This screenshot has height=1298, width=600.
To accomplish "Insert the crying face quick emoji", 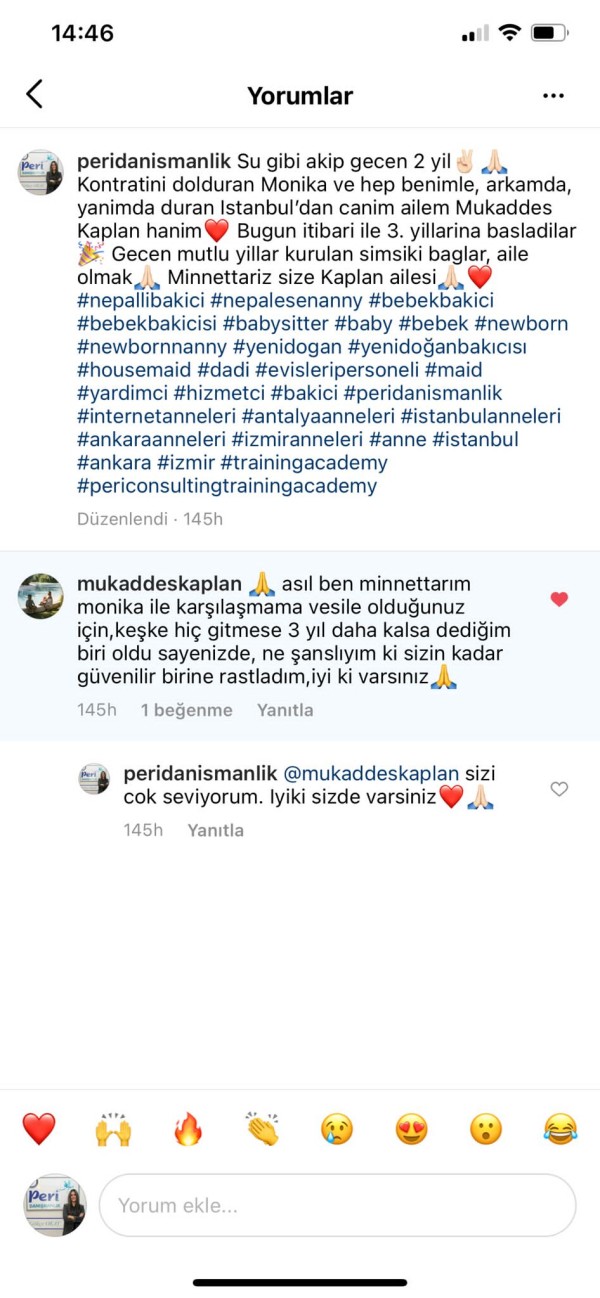I will click(337, 1129).
